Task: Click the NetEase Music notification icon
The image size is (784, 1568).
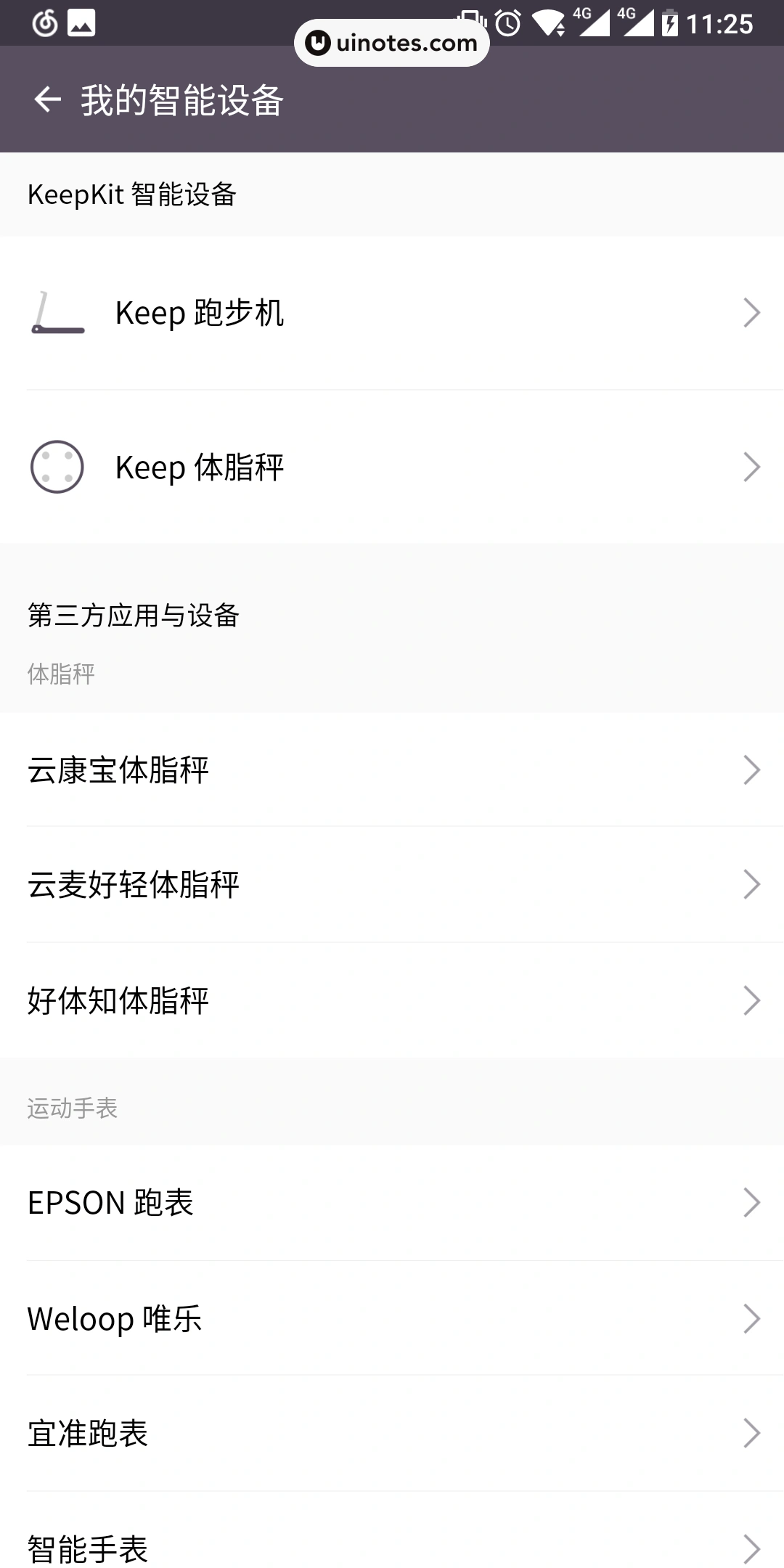Action: point(44,22)
